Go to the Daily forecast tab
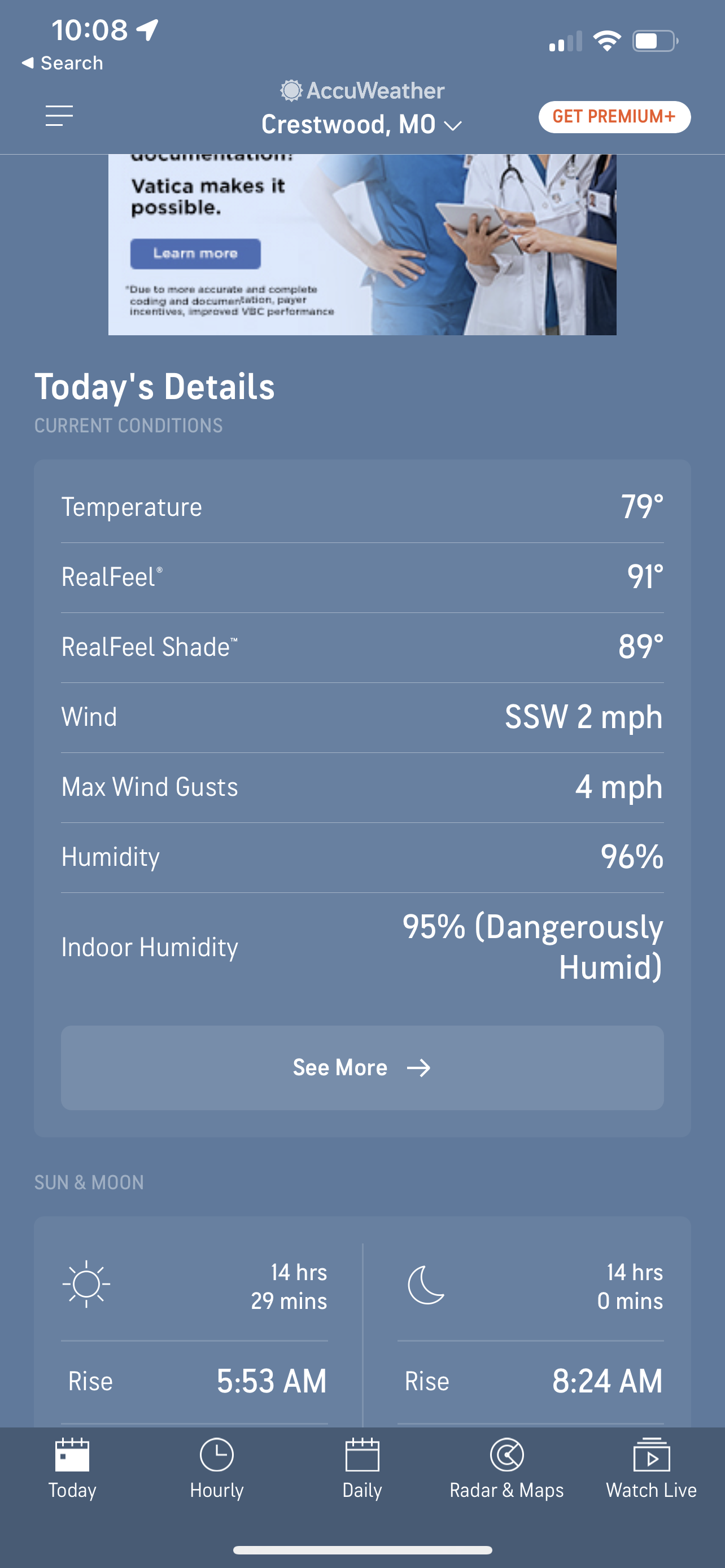Screen dimensions: 725x1568 click(362, 1468)
